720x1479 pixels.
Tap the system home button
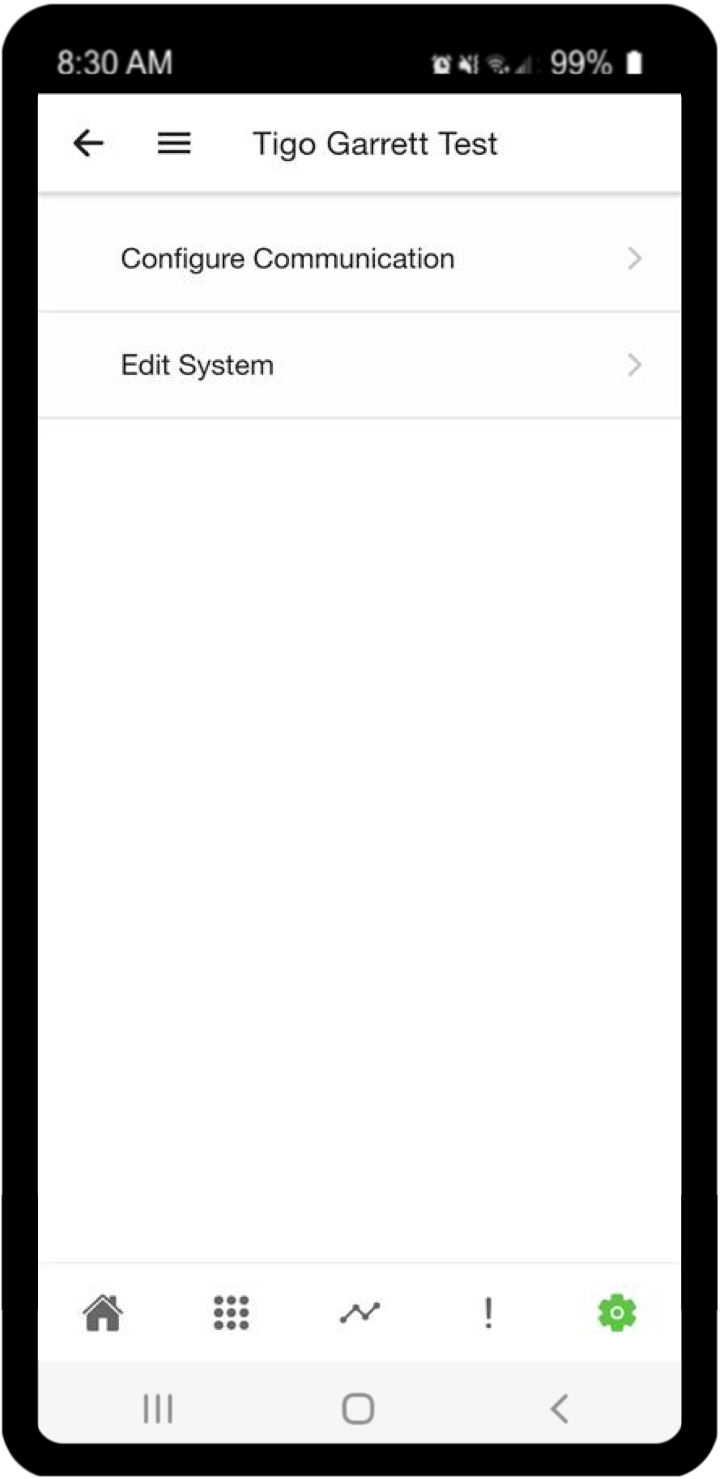pos(358,1409)
